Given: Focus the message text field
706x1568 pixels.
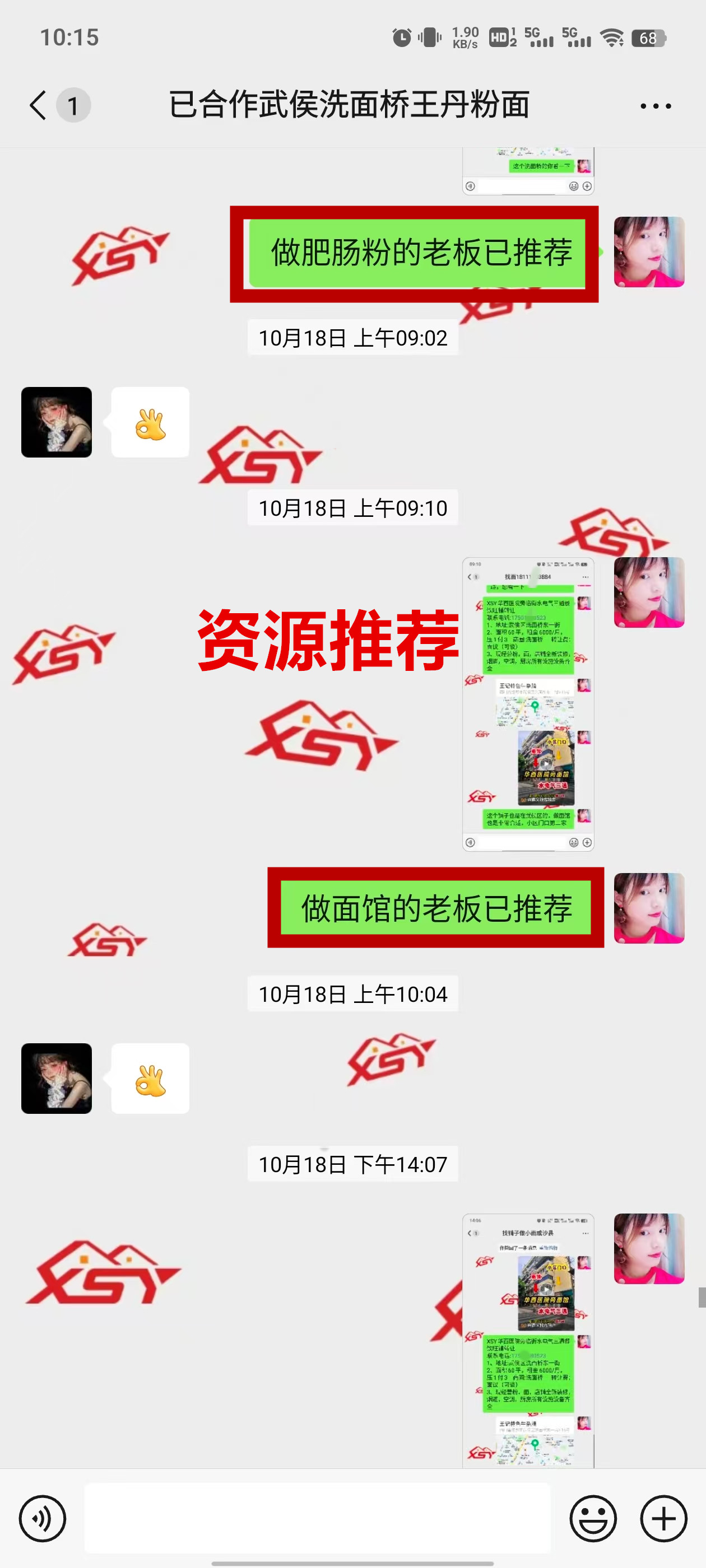Looking at the screenshot, I should (x=317, y=1518).
